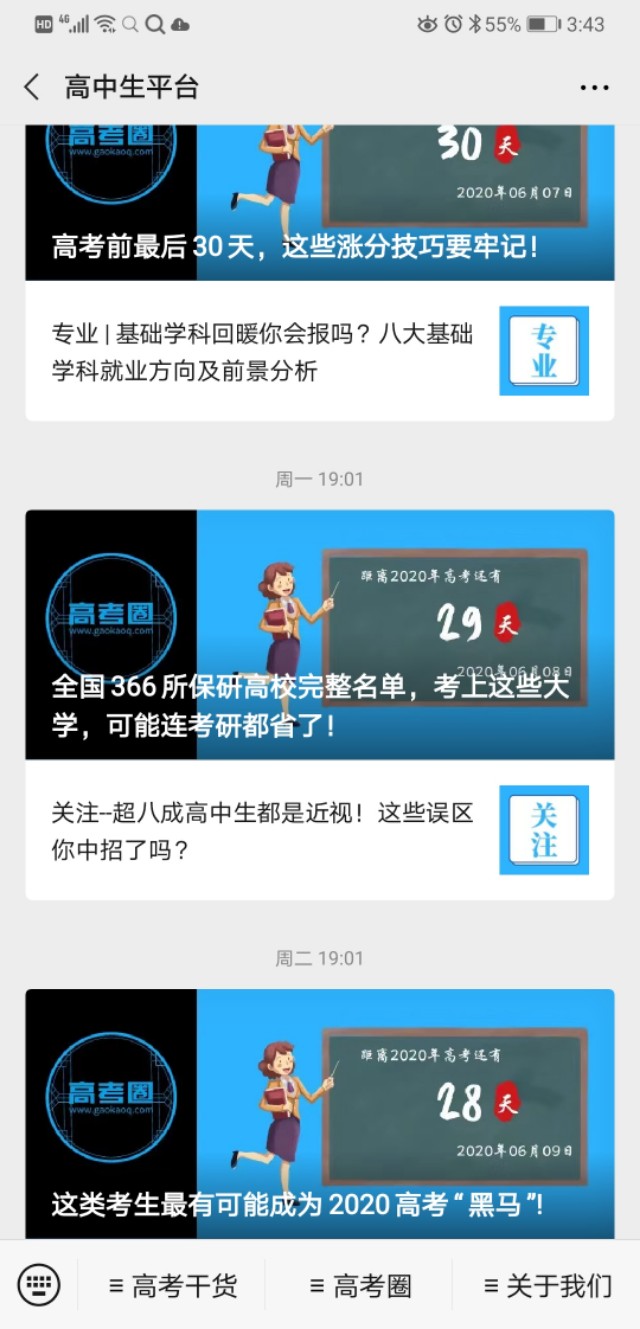Go back using the header arrow
Viewport: 640px width, 1329px height.
point(32,87)
